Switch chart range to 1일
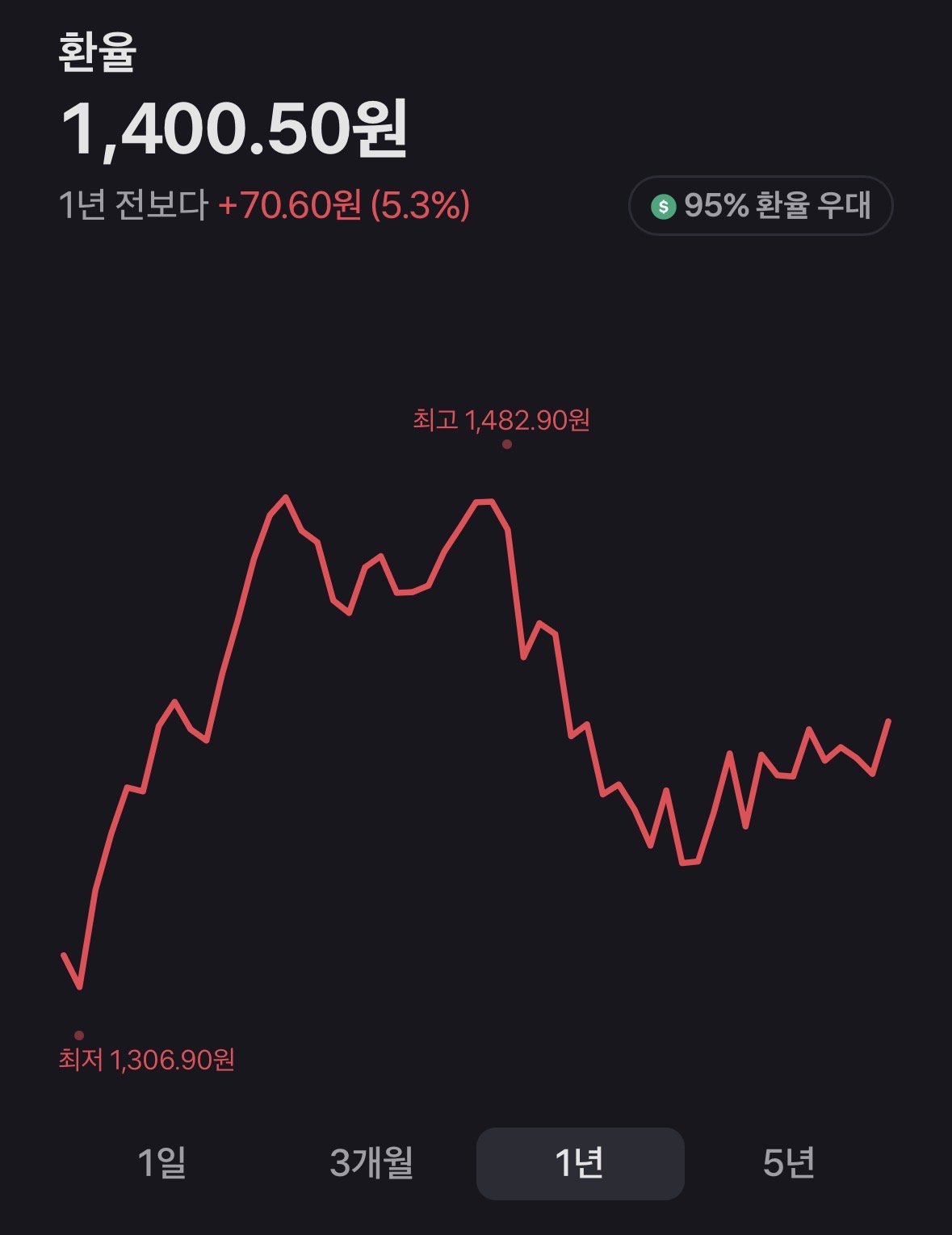The width and height of the screenshot is (952, 1235). 162,1163
